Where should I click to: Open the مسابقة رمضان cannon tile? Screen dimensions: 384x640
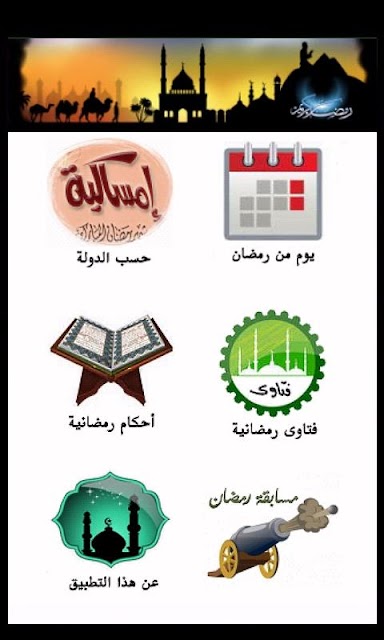coord(273,536)
